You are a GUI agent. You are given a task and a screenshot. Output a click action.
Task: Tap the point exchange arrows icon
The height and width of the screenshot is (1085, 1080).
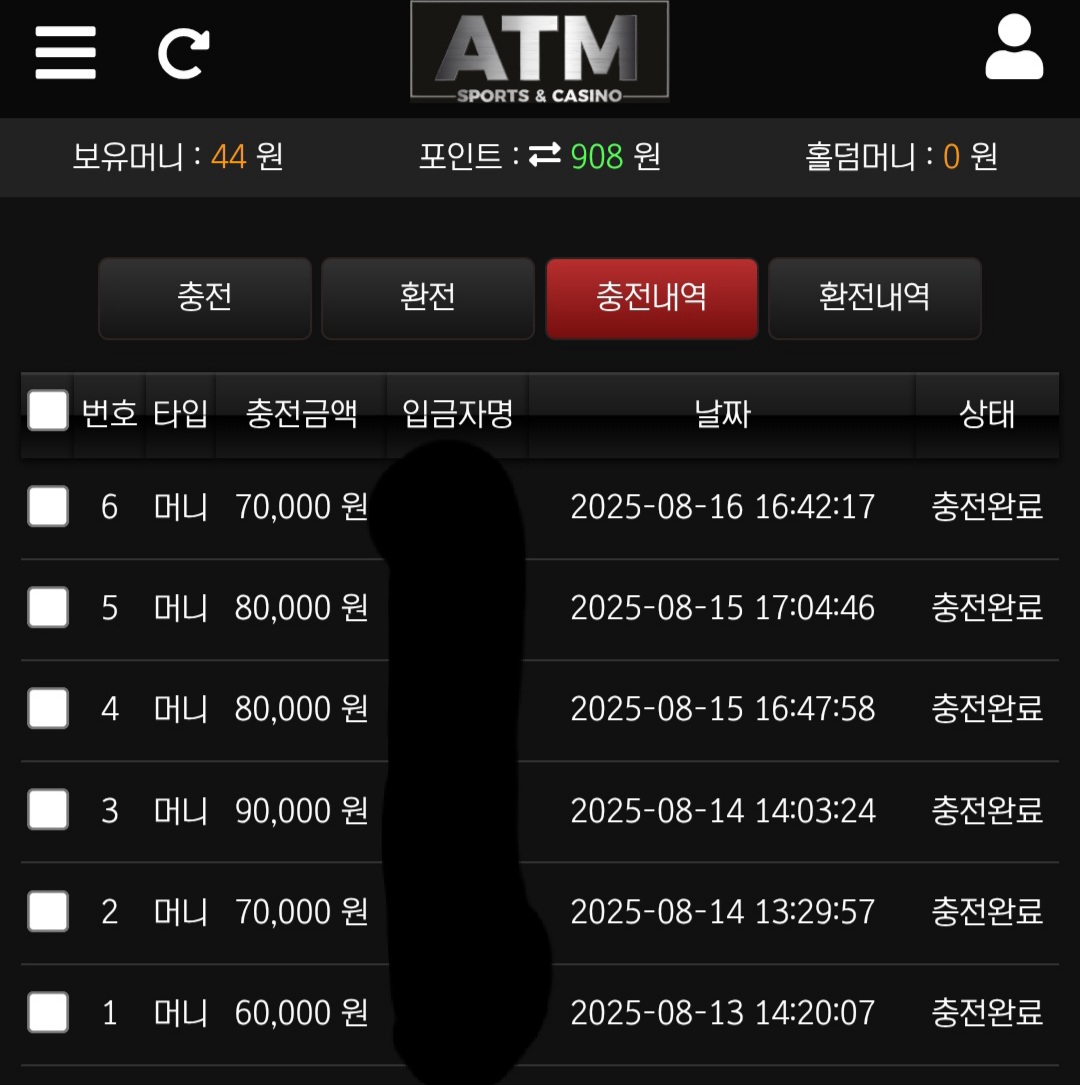pyautogui.click(x=545, y=156)
